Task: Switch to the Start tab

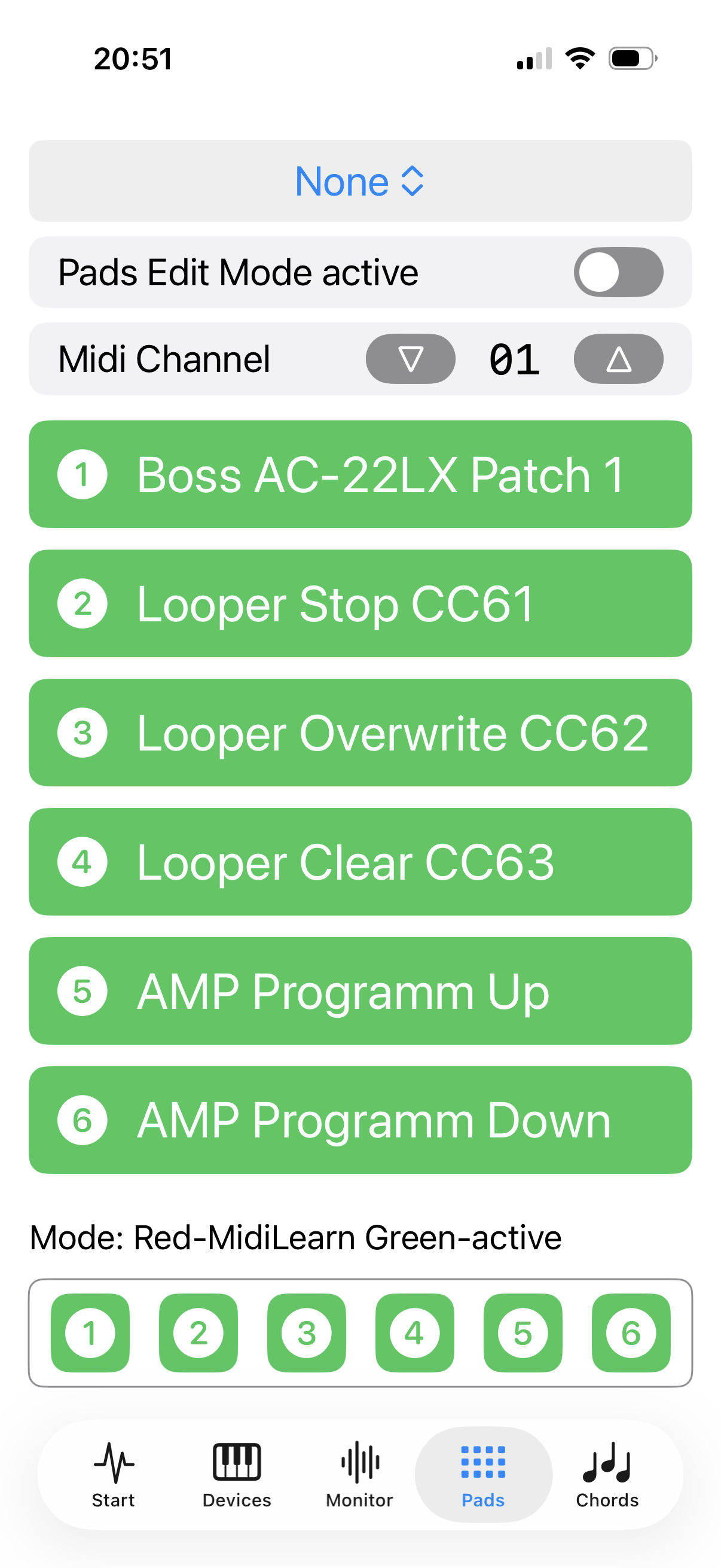Action: (x=113, y=1474)
